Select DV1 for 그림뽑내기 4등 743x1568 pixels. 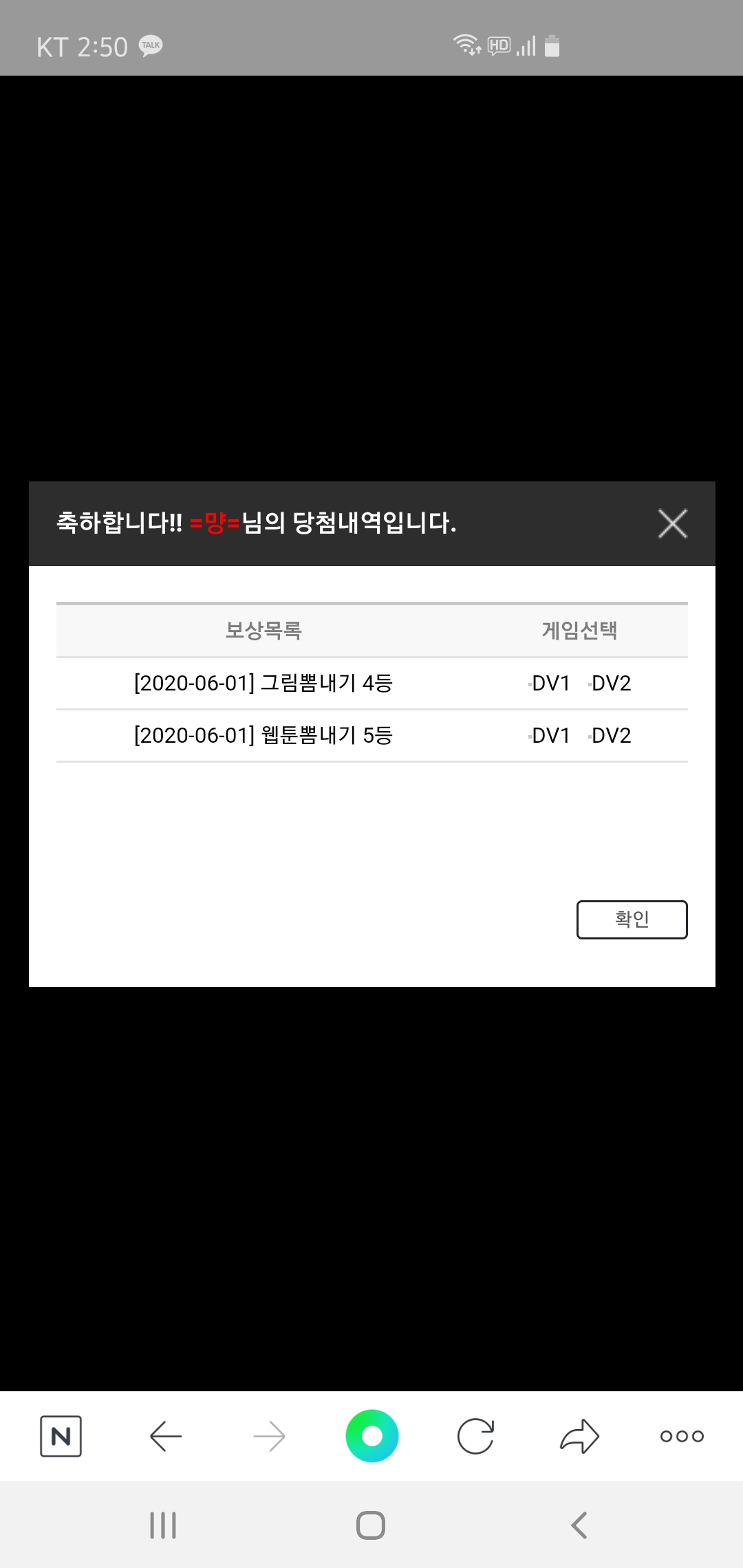550,683
